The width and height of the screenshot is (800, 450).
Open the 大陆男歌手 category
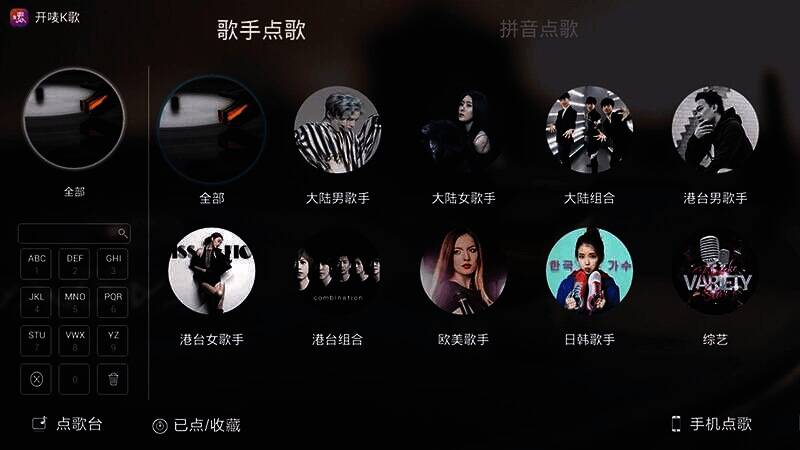337,130
